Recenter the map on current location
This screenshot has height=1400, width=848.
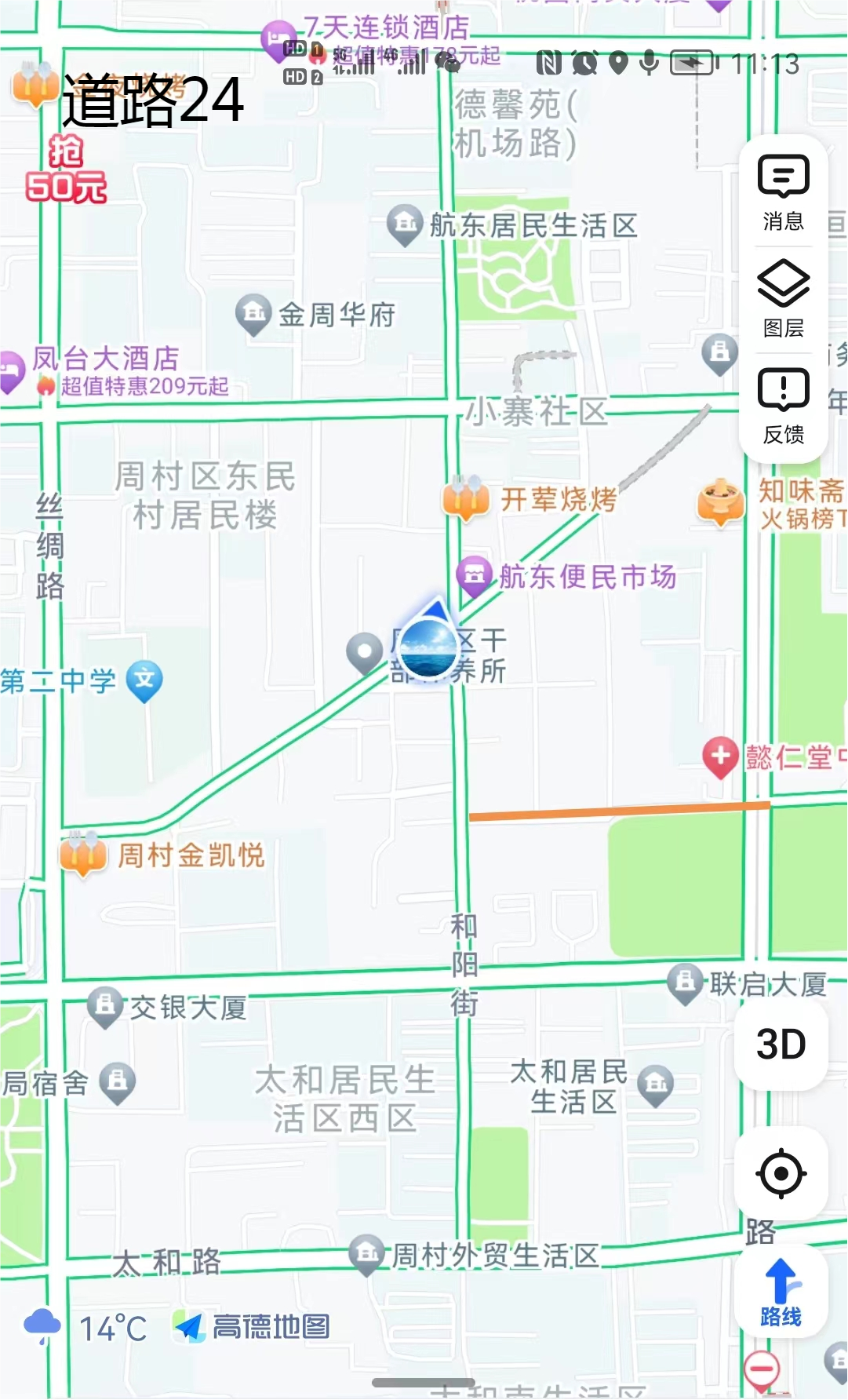tap(781, 1174)
